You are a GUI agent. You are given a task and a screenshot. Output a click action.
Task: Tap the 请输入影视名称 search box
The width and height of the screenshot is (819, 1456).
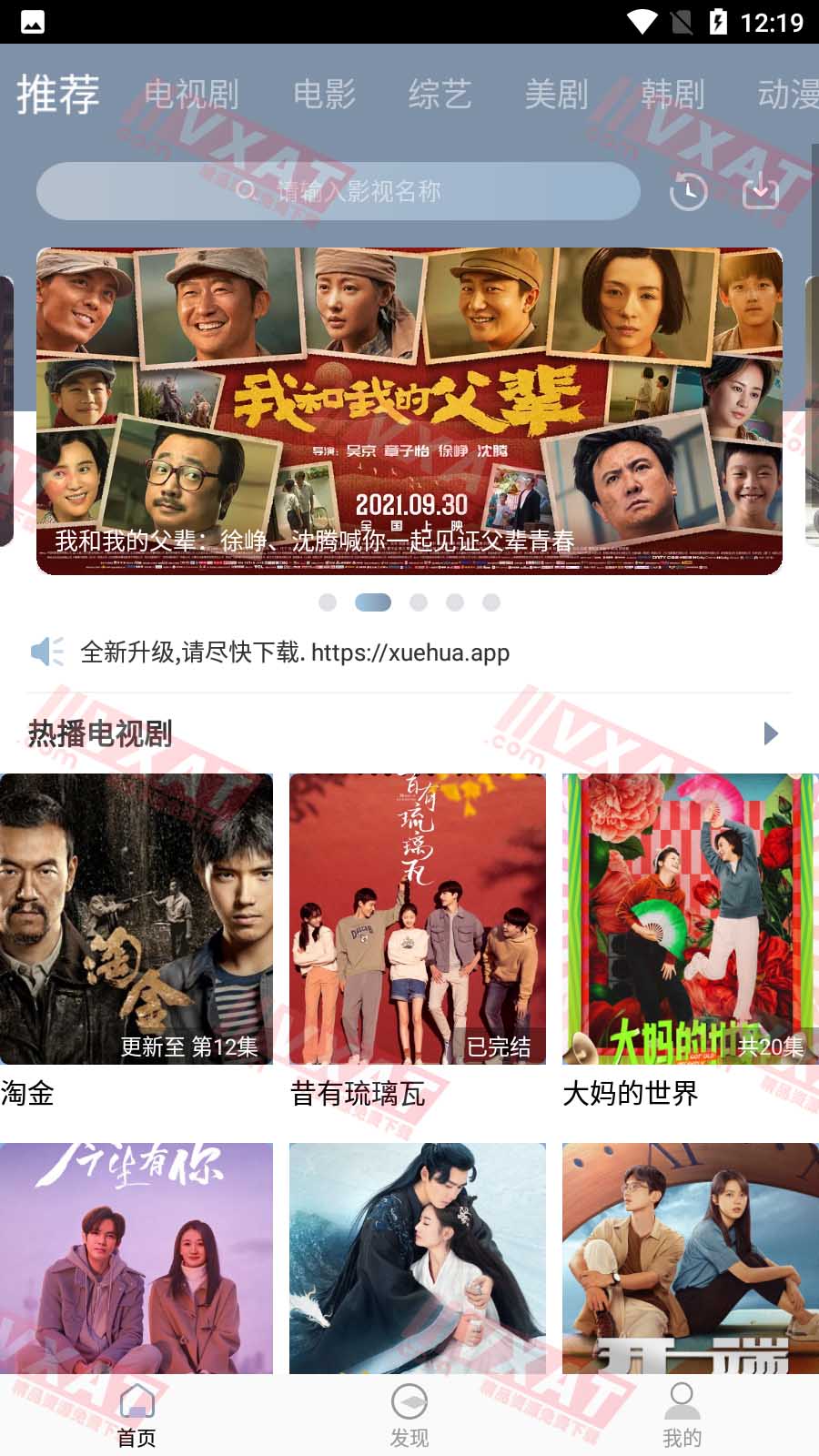pyautogui.click(x=339, y=191)
